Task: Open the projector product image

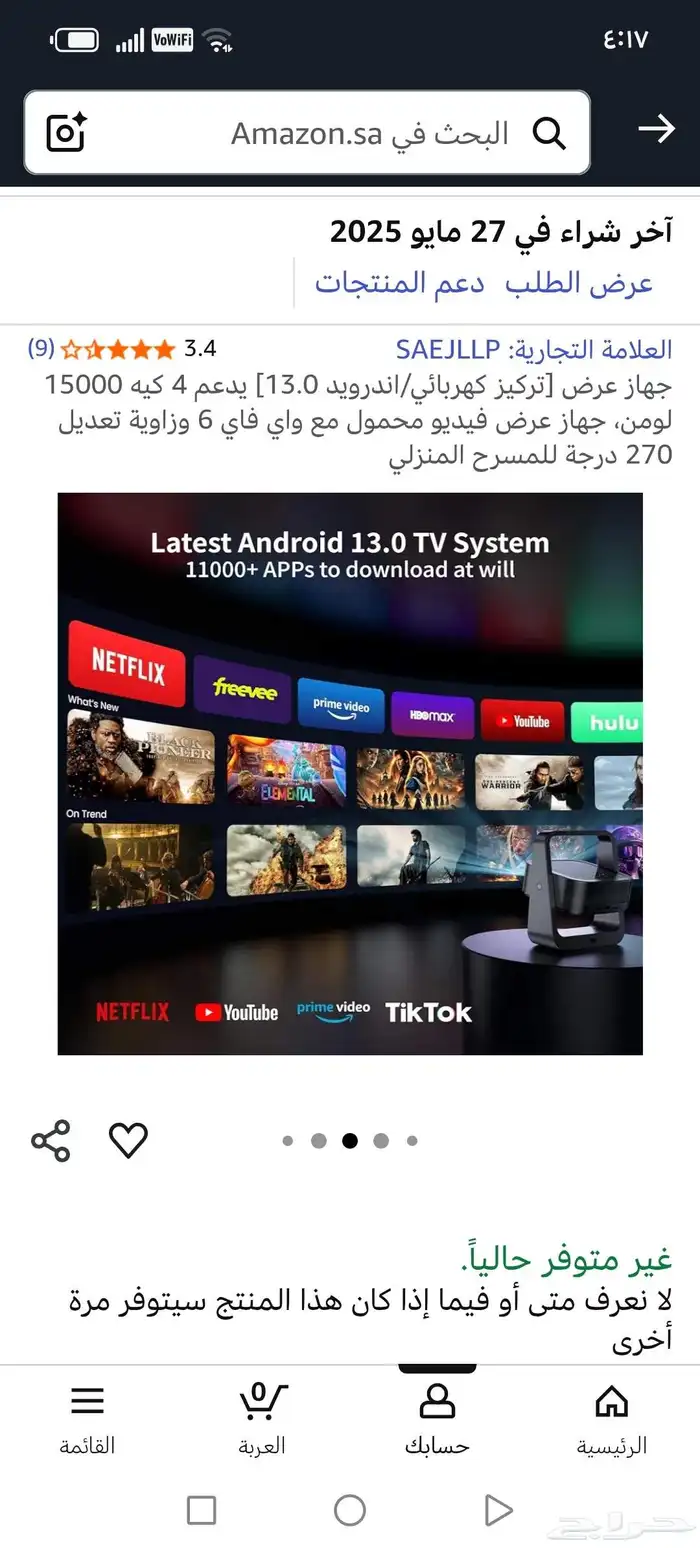Action: pos(350,773)
